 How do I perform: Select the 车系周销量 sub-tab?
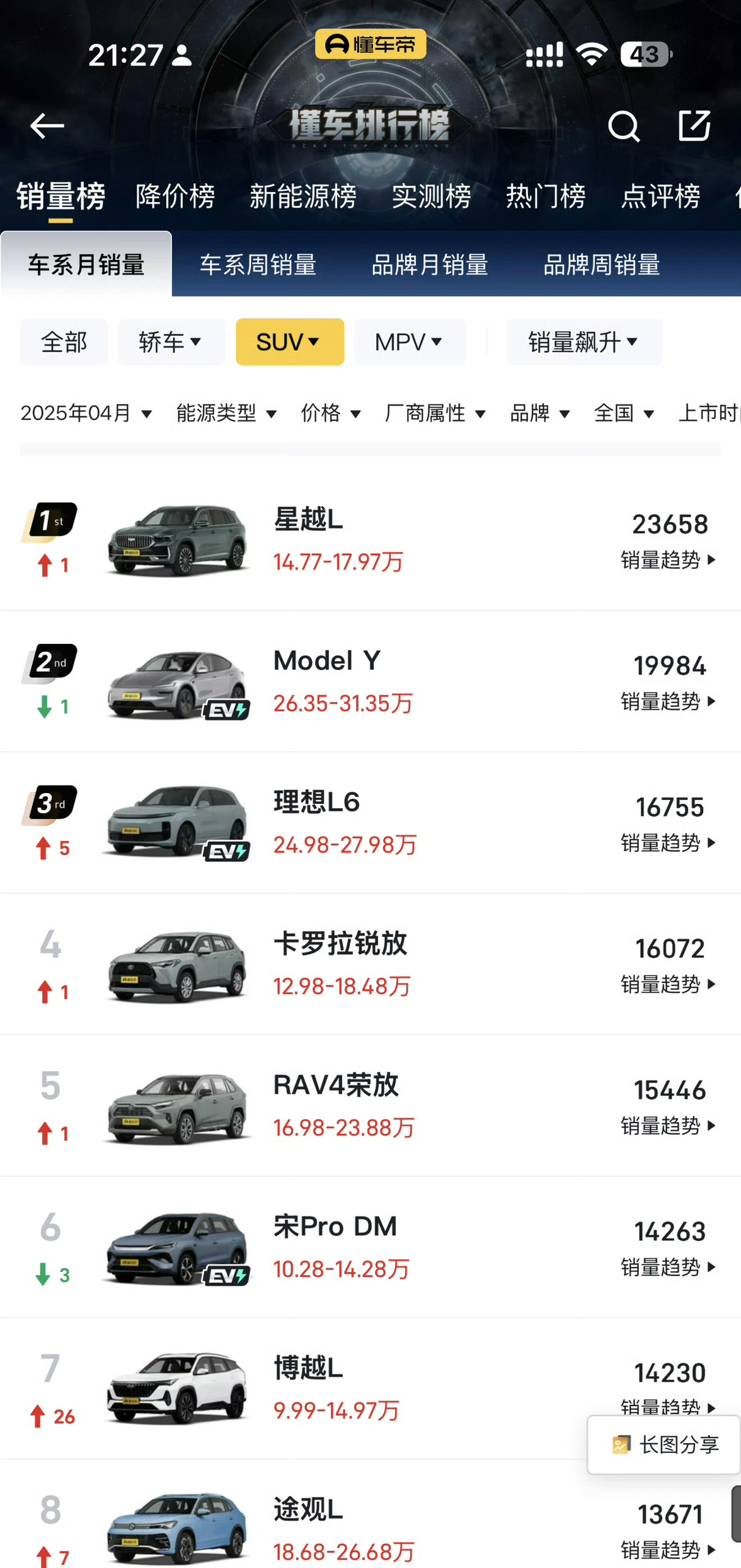coord(258,265)
